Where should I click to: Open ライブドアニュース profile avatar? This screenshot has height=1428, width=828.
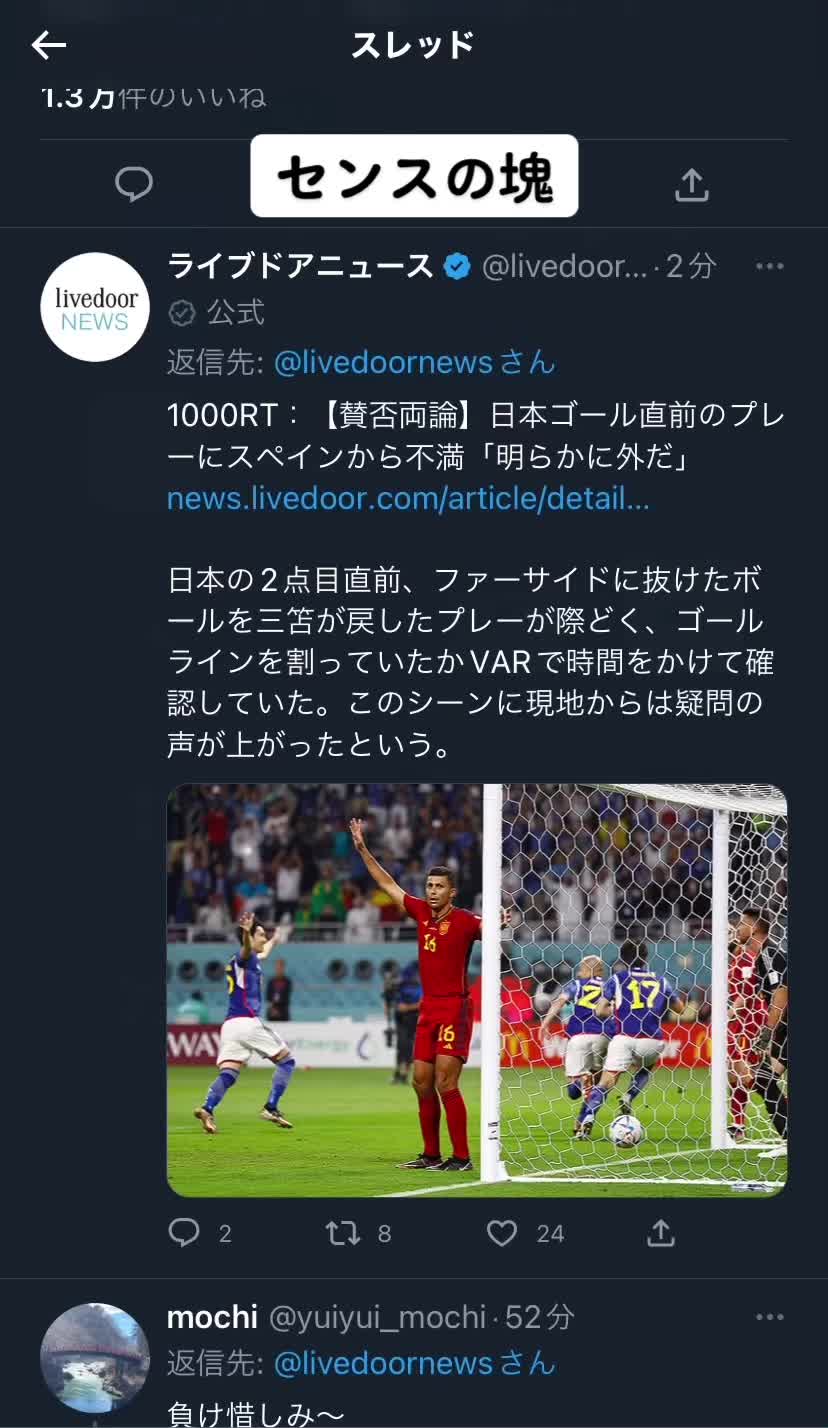[x=95, y=307]
